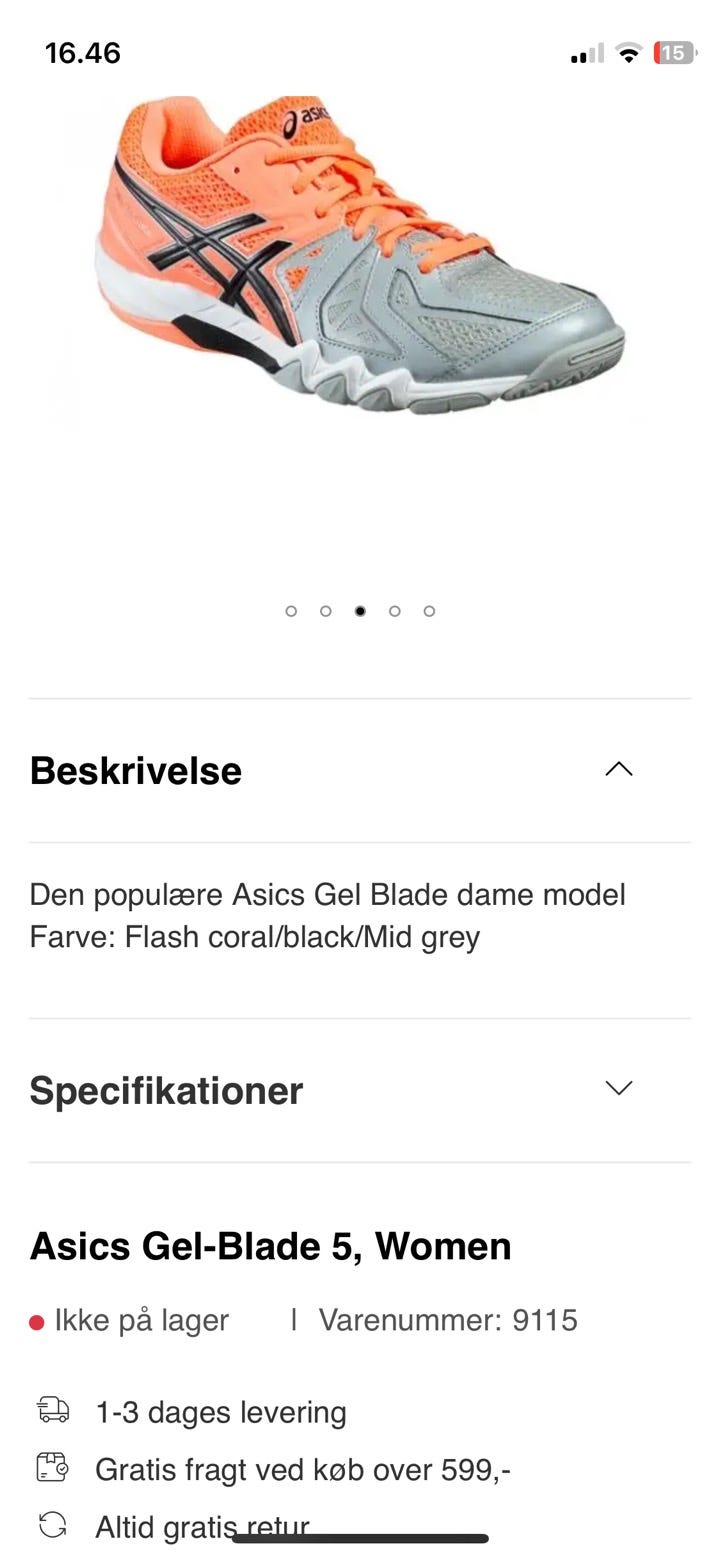Tap the Specifikationer section heading
Viewport: 720px width, 1559px height.
(x=167, y=1091)
